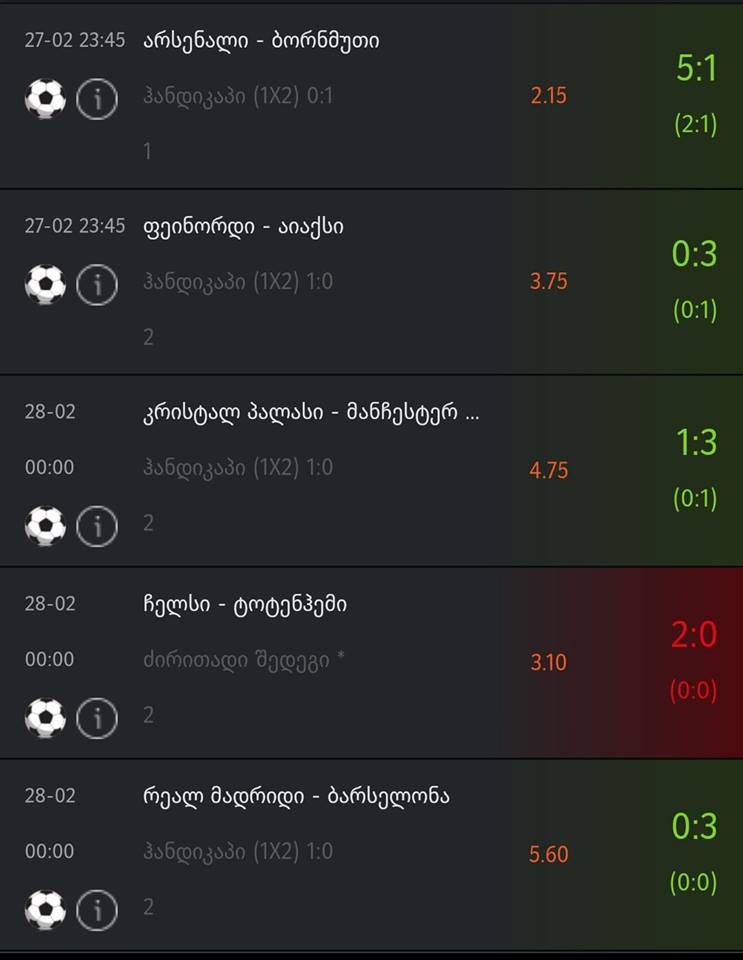
Task: Open info icon for ჩელსი - ტოტენჰემი match
Action: (x=97, y=718)
